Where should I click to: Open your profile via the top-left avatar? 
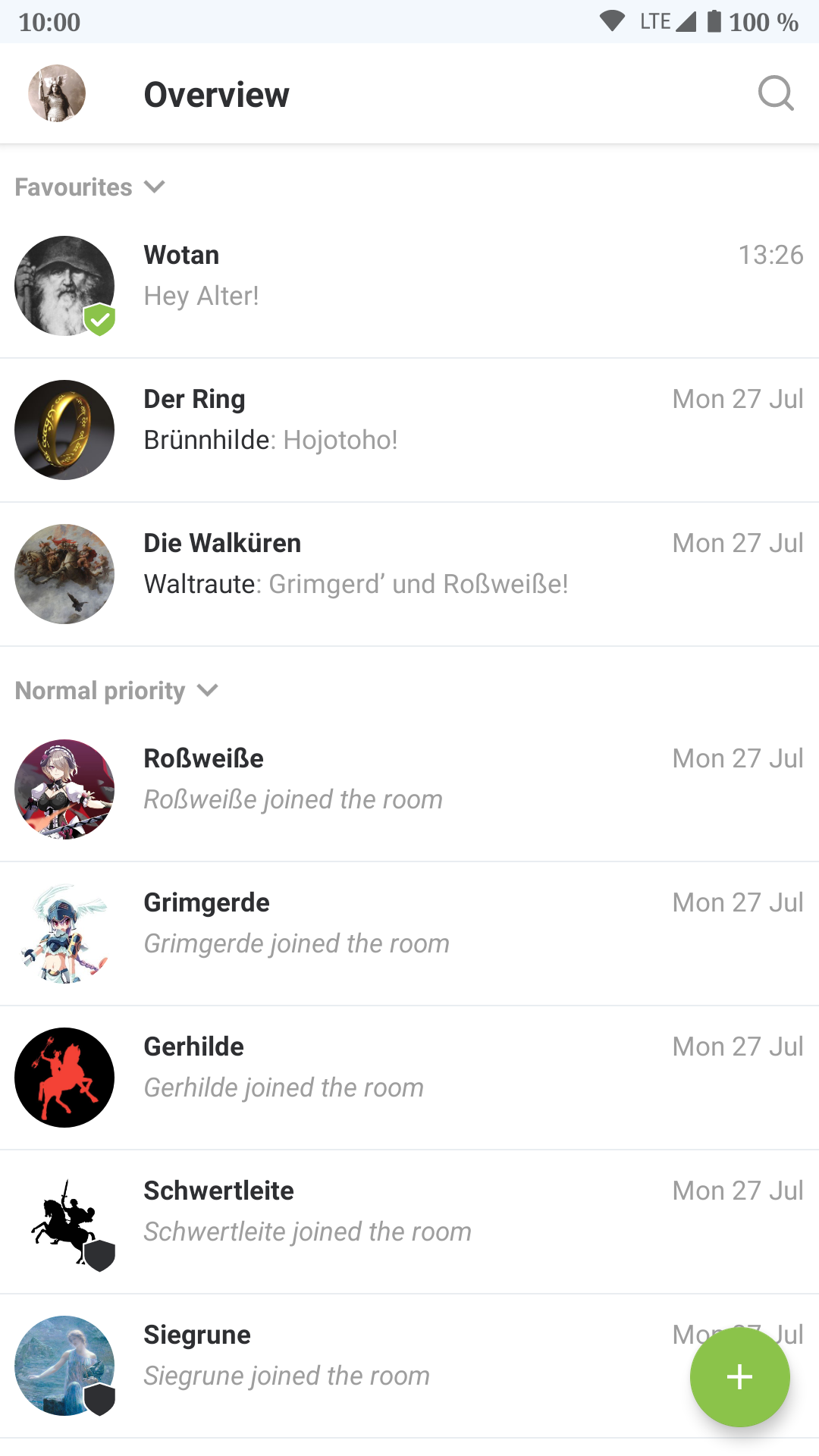pos(57,93)
